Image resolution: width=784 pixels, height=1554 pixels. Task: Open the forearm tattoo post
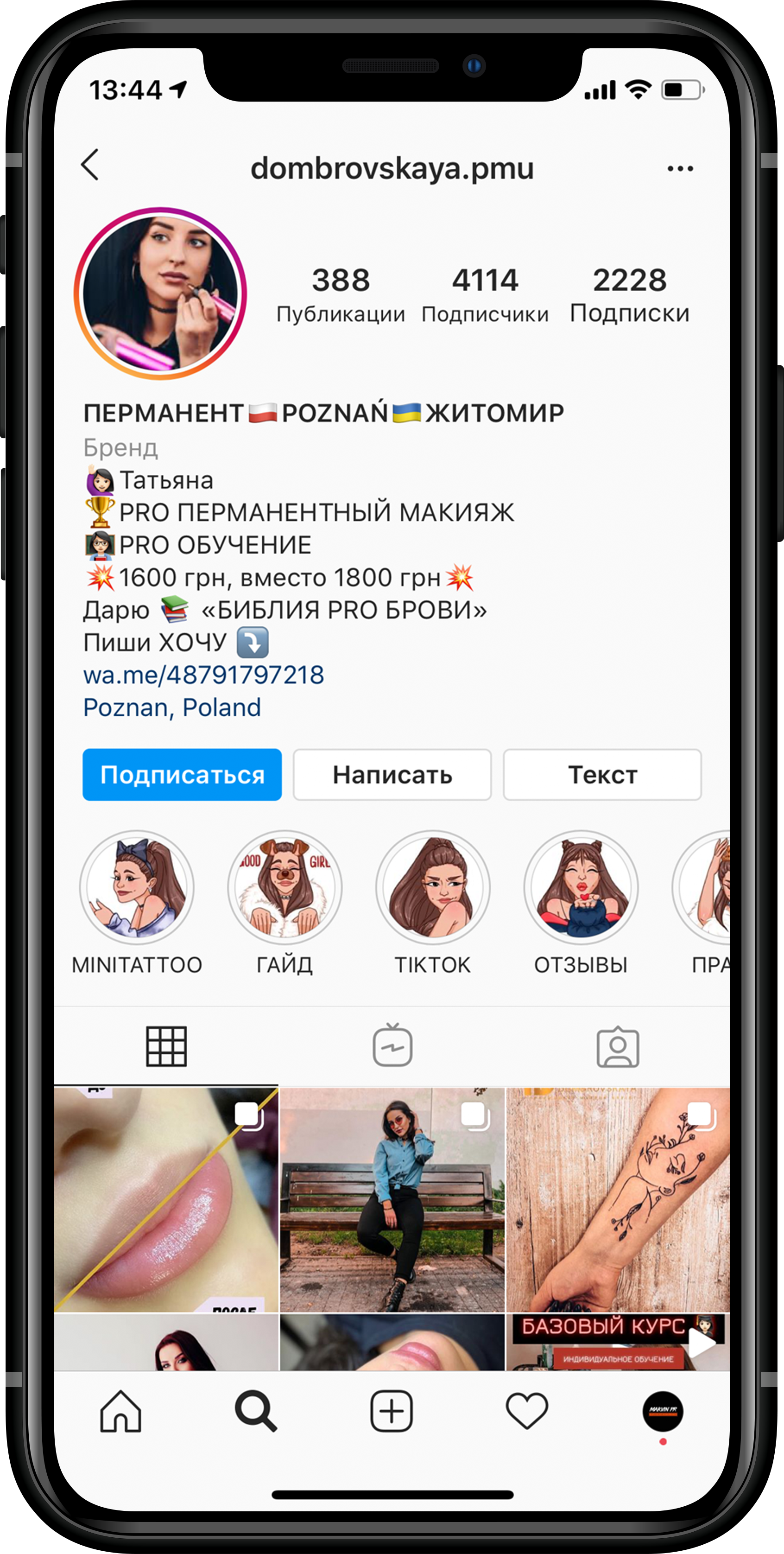point(618,1199)
